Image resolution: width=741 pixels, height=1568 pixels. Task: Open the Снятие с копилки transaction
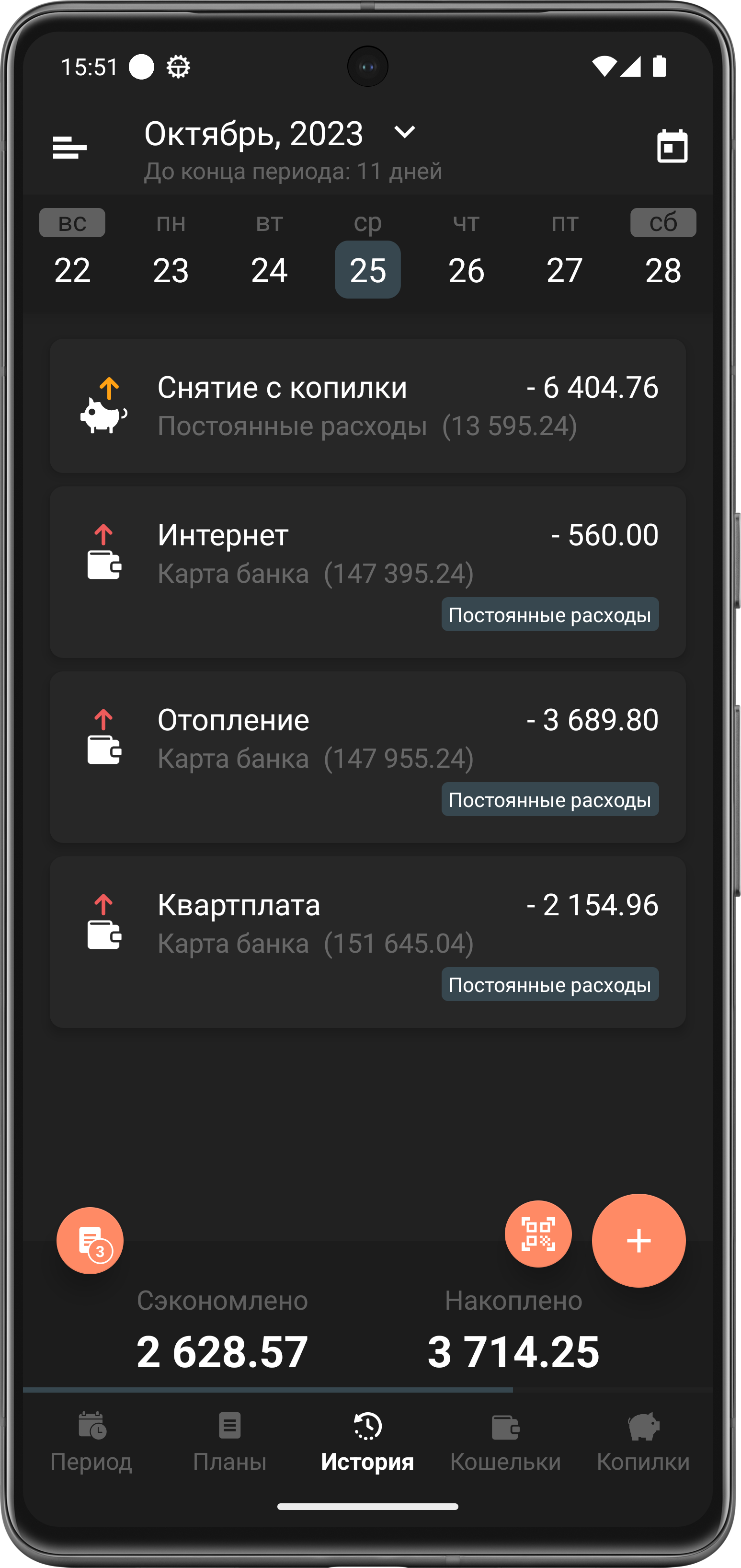pyautogui.click(x=367, y=406)
